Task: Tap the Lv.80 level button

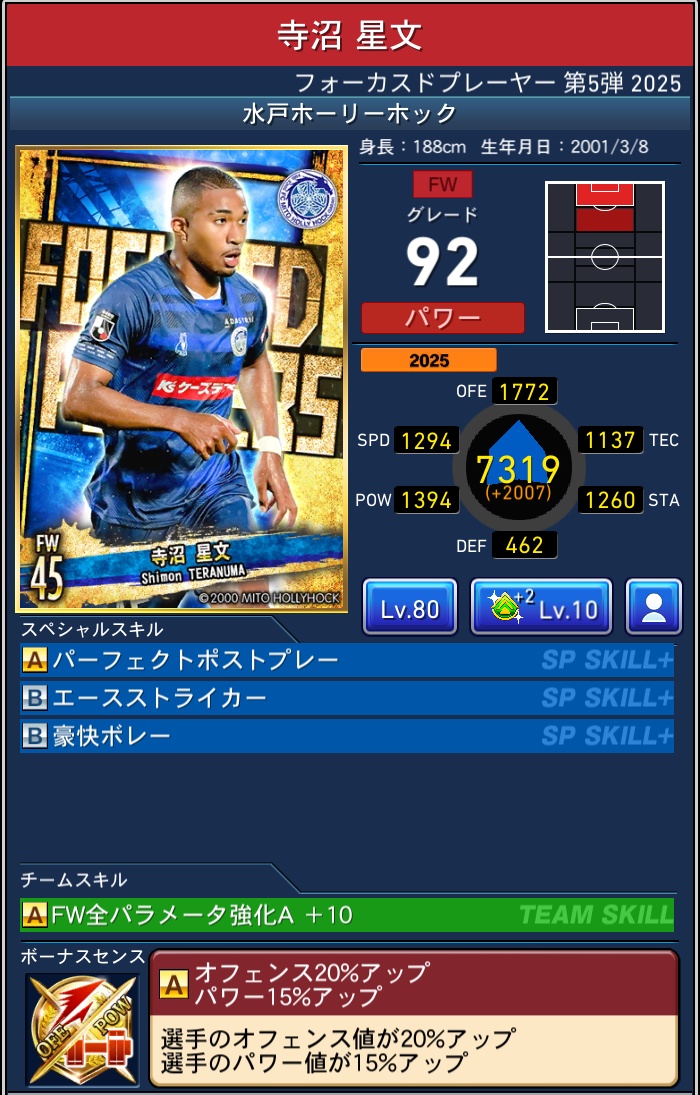Action: click(409, 607)
